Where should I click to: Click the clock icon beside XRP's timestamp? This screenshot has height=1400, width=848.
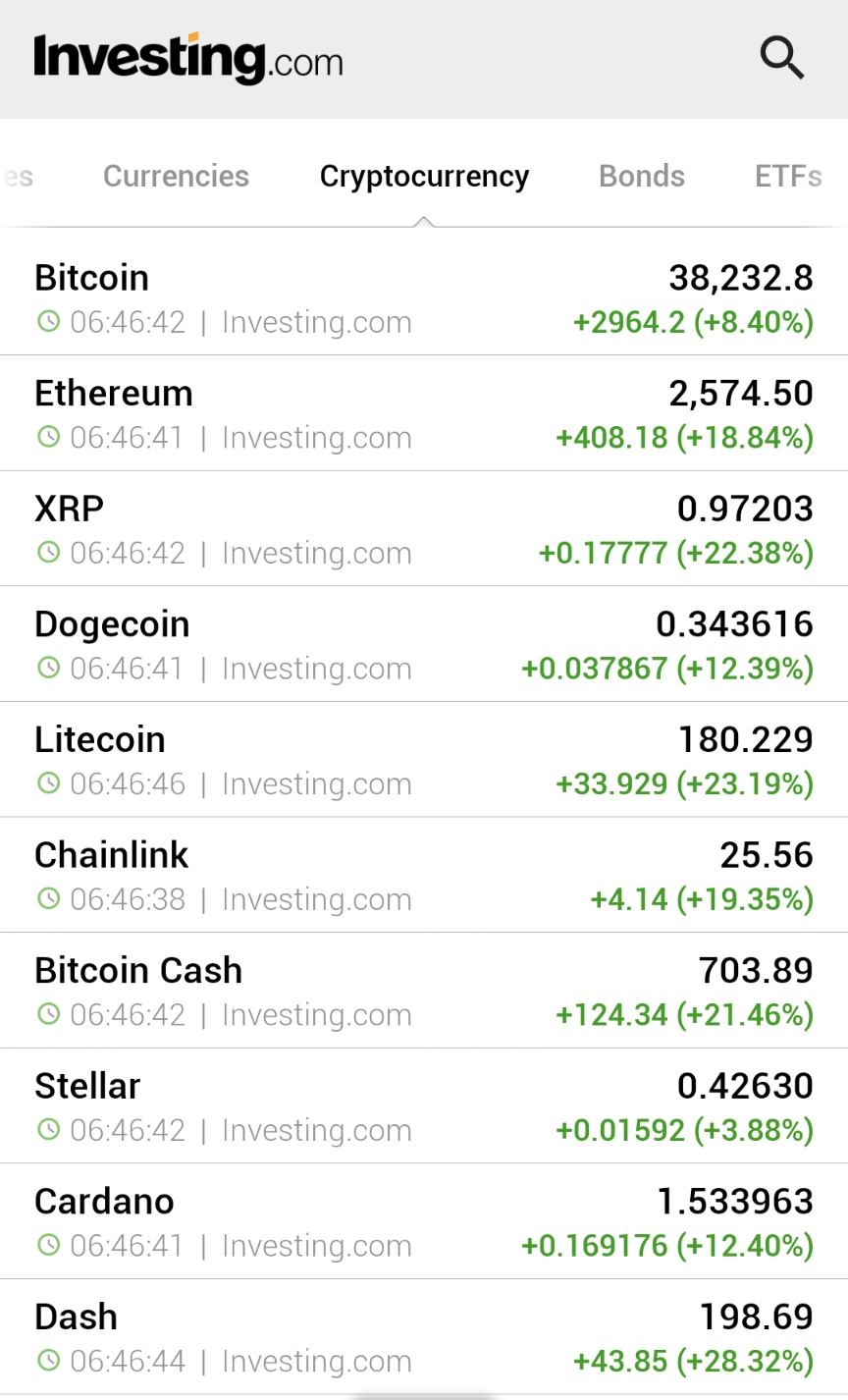pos(47,553)
